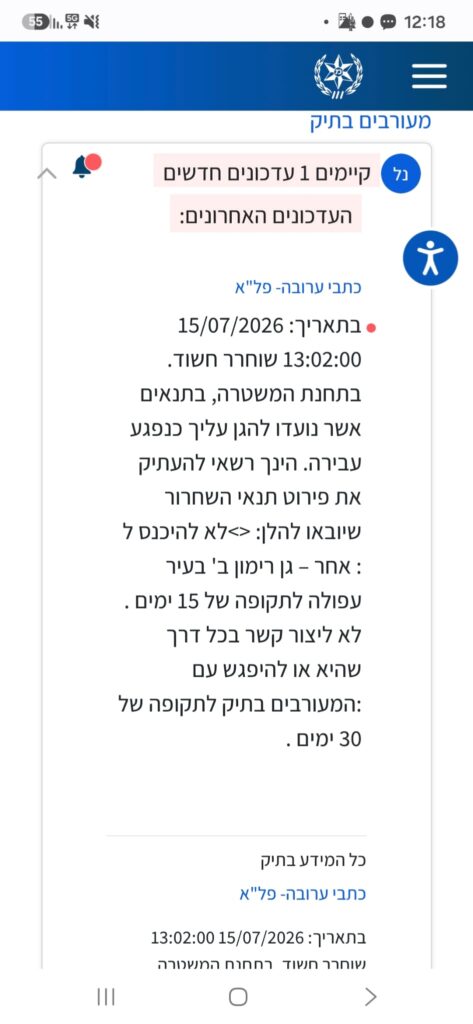Go back using the system back button
The image size is (473, 1024).
pos(370,996)
